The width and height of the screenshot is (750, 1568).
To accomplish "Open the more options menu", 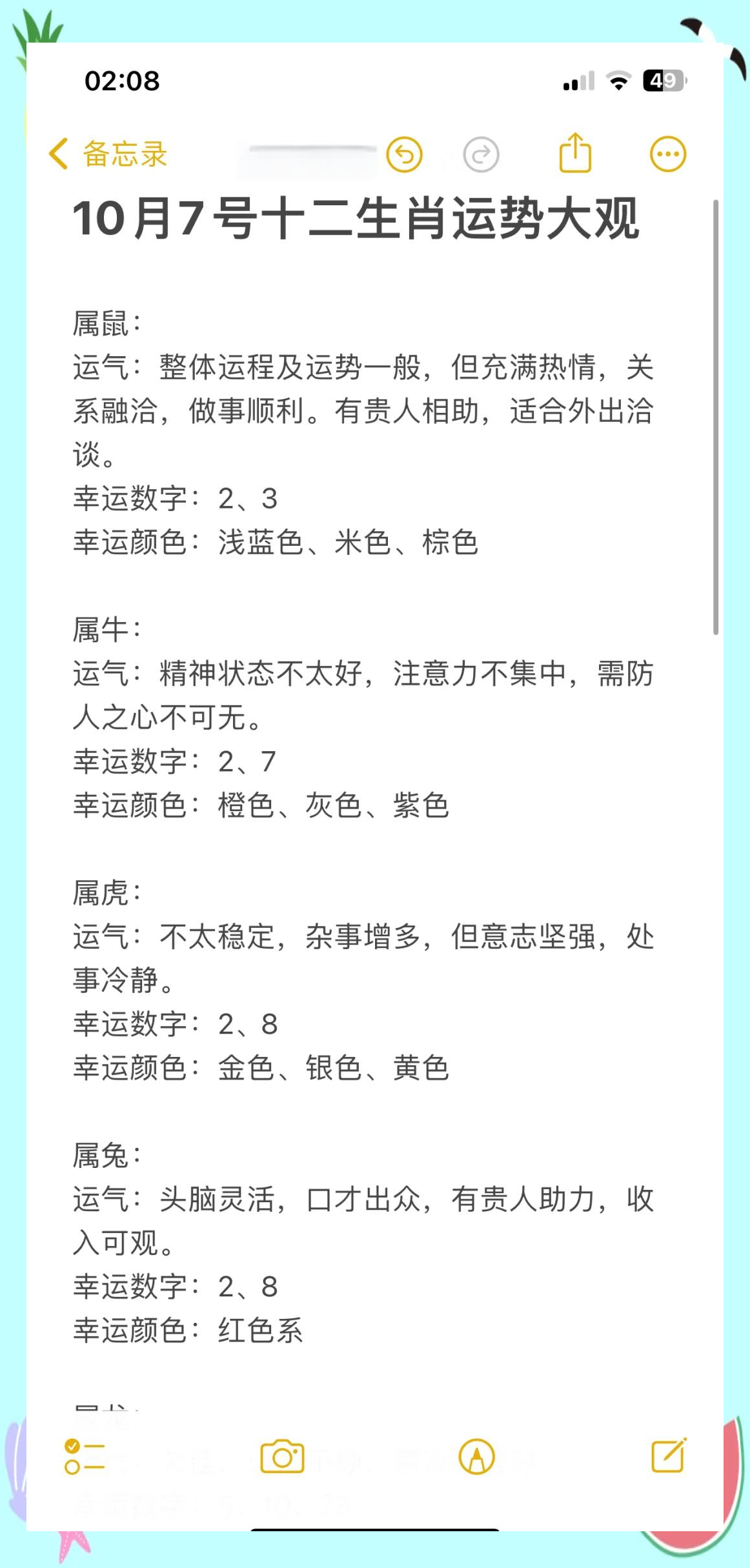I will point(667,154).
